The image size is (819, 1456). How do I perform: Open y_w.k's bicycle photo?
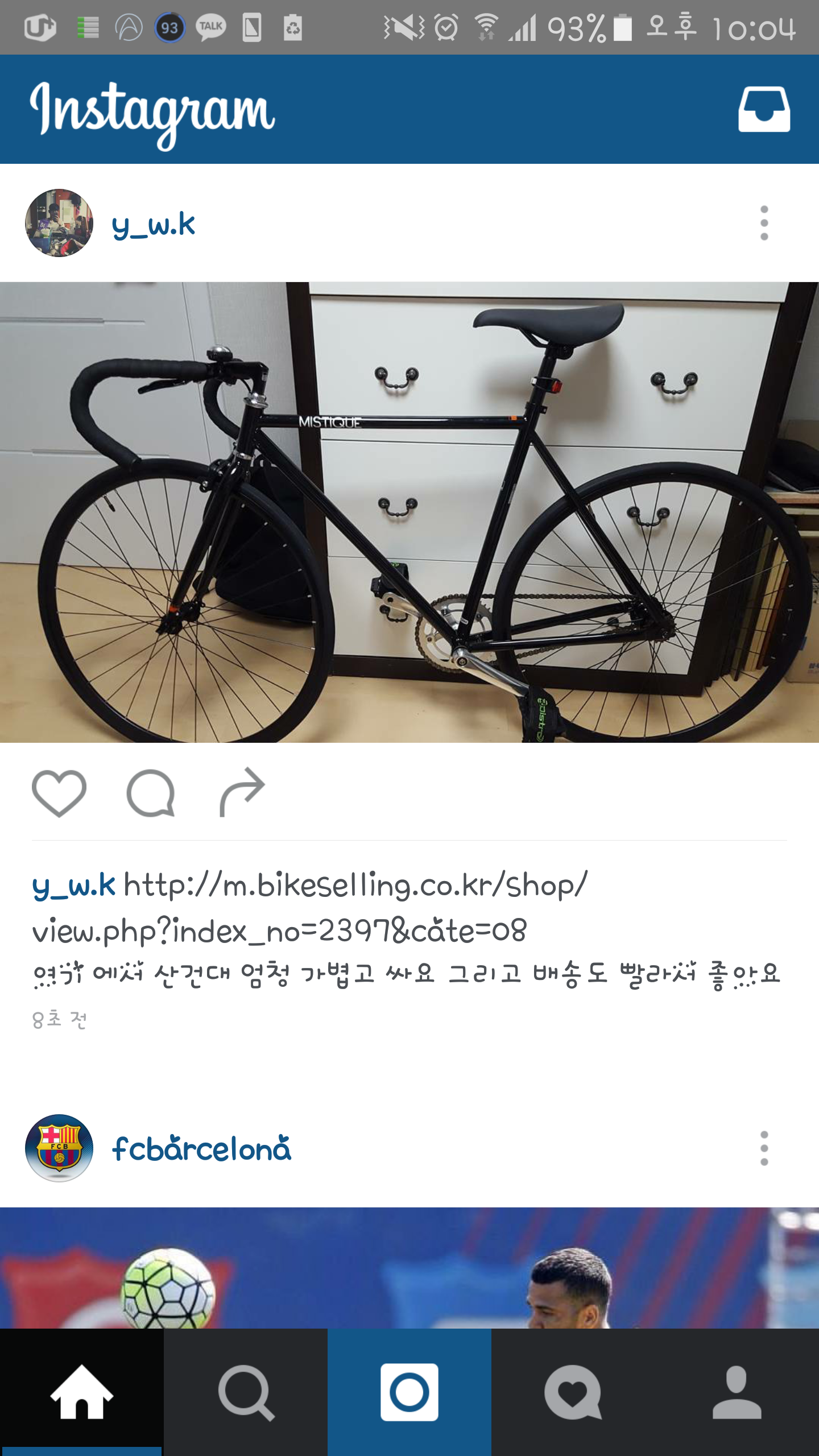[409, 512]
